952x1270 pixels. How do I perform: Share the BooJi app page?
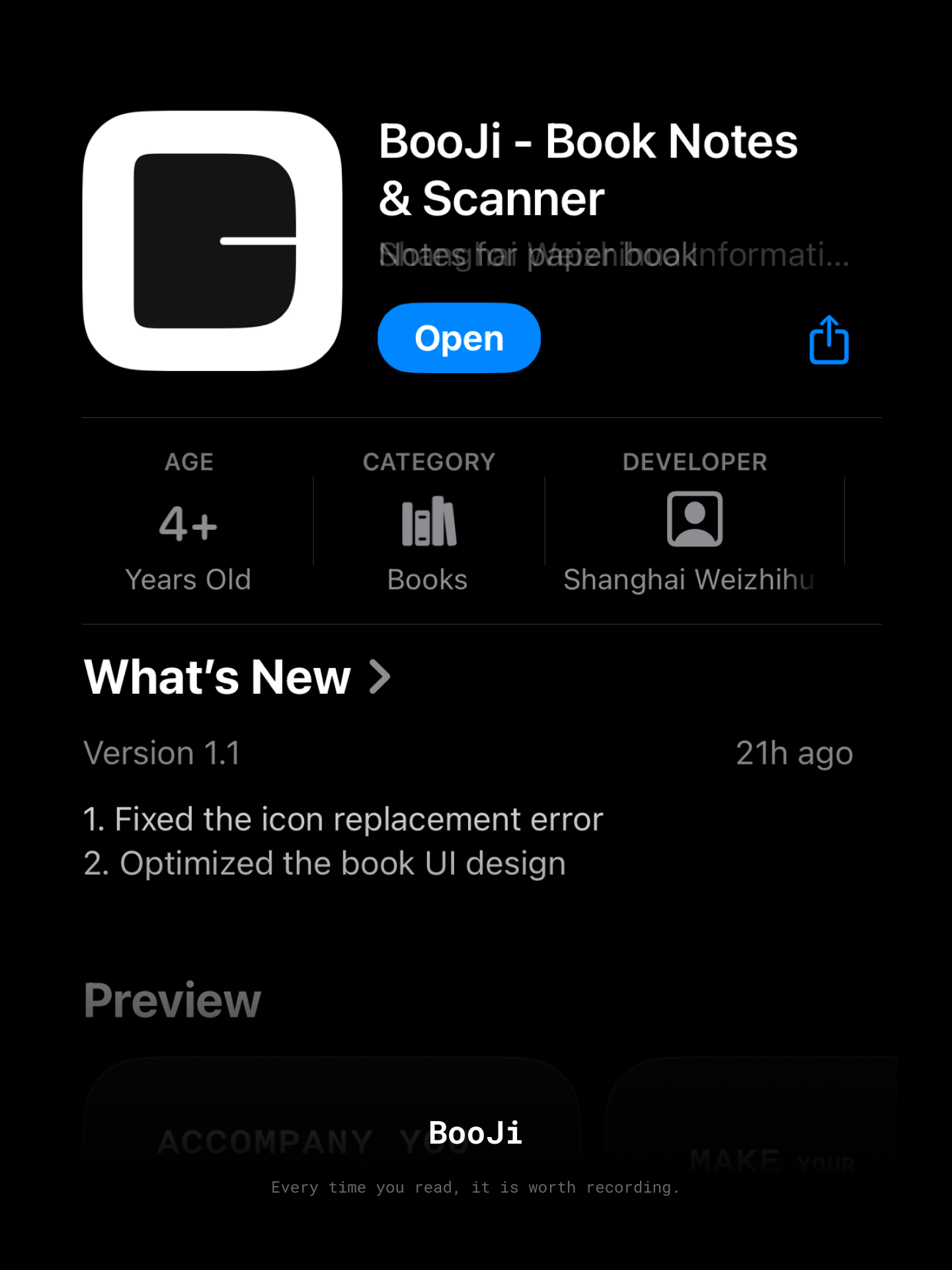click(828, 340)
